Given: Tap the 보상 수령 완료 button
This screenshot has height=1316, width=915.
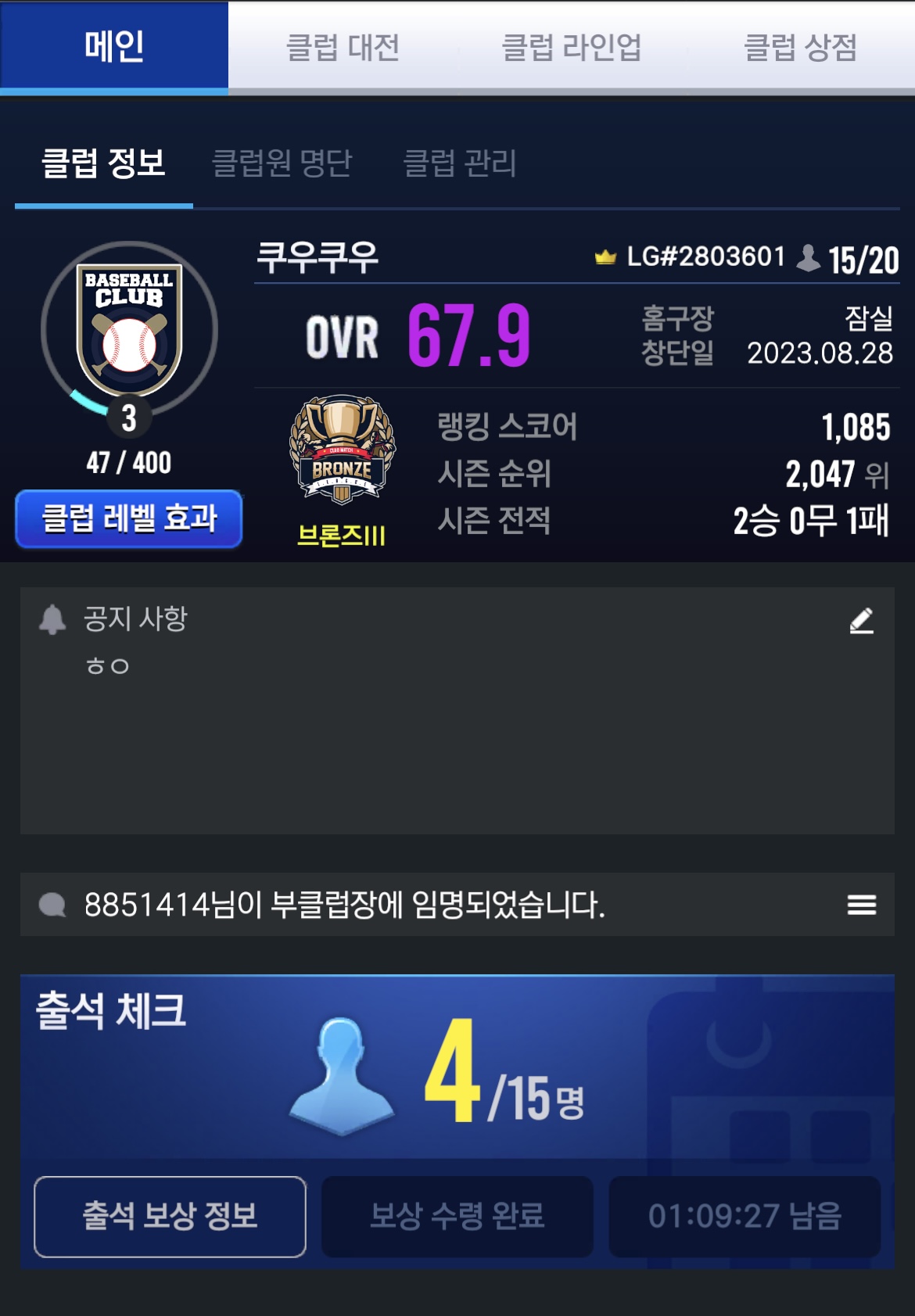Looking at the screenshot, I should pyautogui.click(x=457, y=1216).
